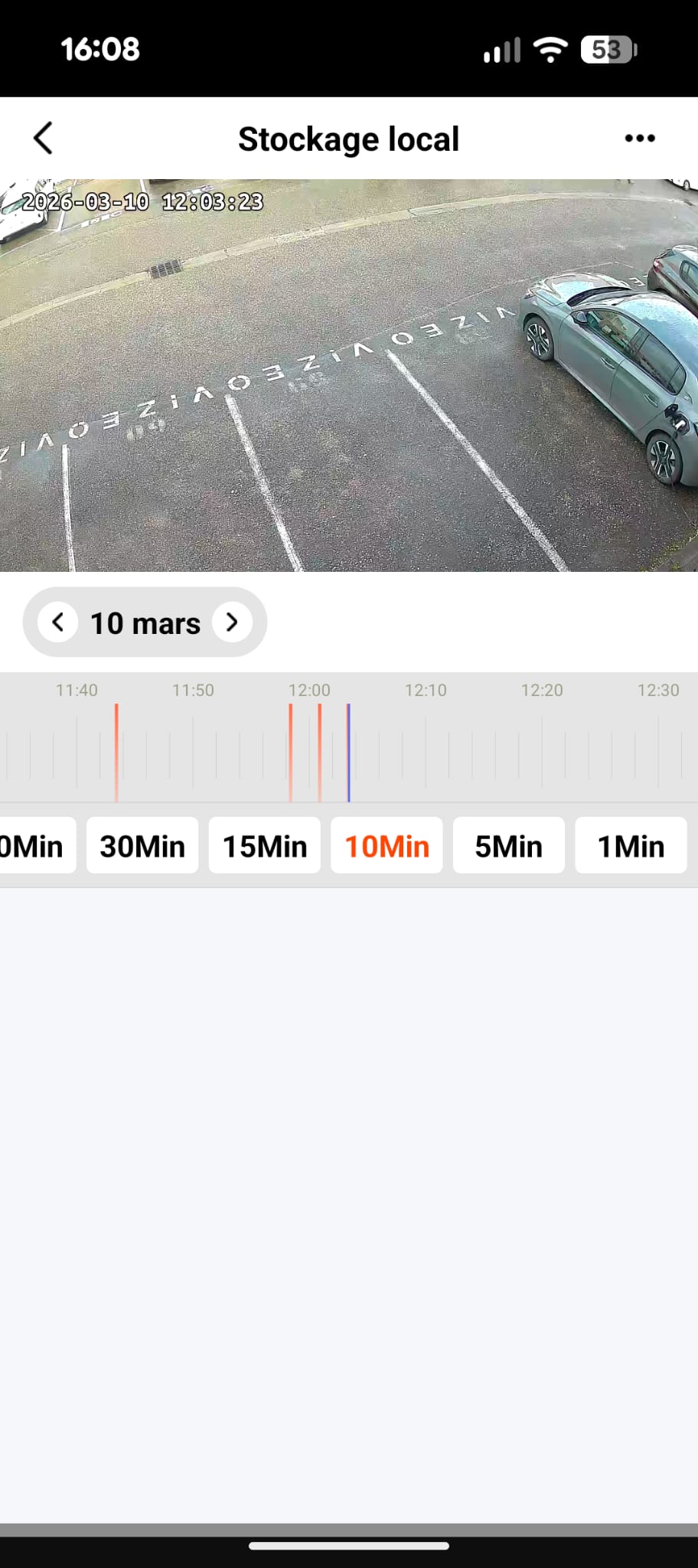Jump to the event marker just after 12:00
698x1568 pixels.
coord(320,752)
